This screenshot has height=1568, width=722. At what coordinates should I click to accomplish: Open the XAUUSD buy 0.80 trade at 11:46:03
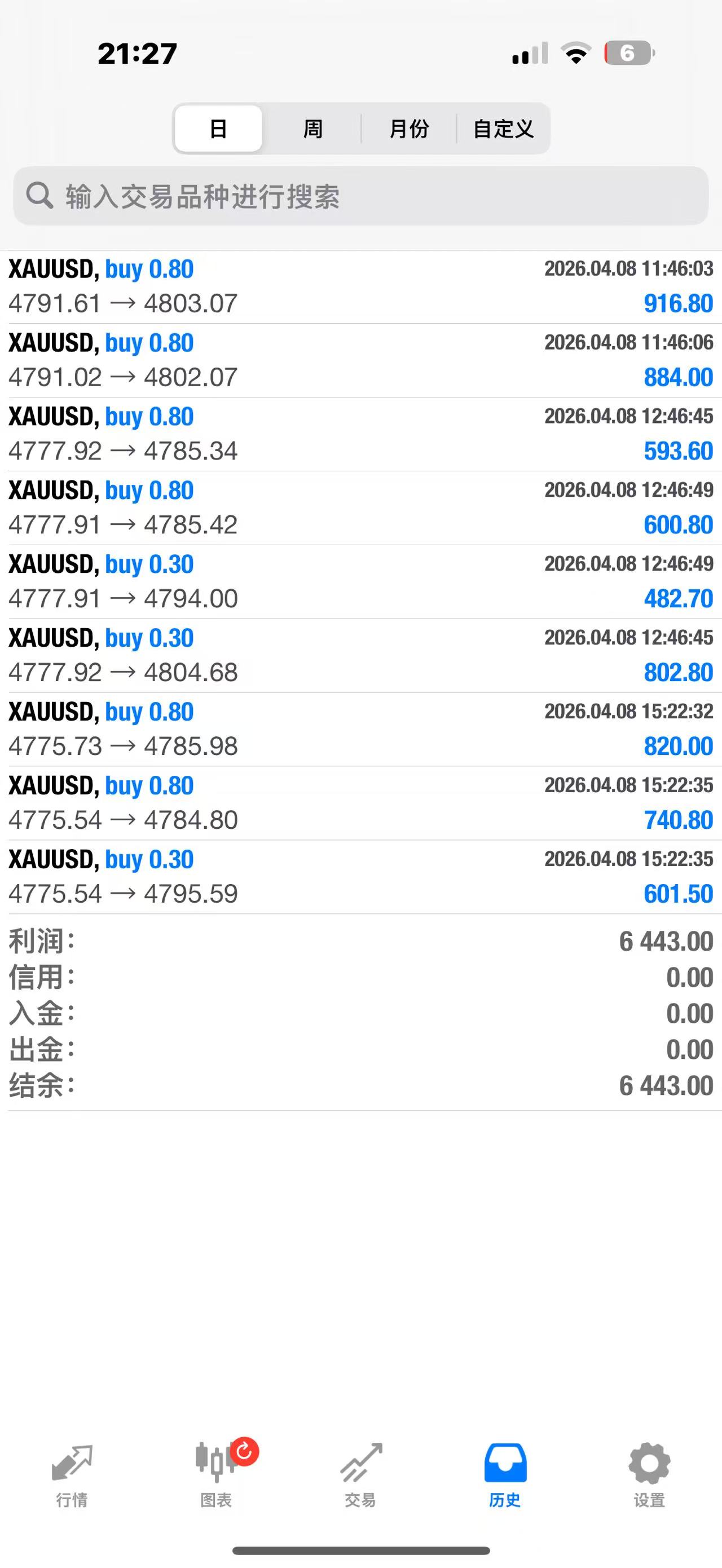tap(361, 286)
